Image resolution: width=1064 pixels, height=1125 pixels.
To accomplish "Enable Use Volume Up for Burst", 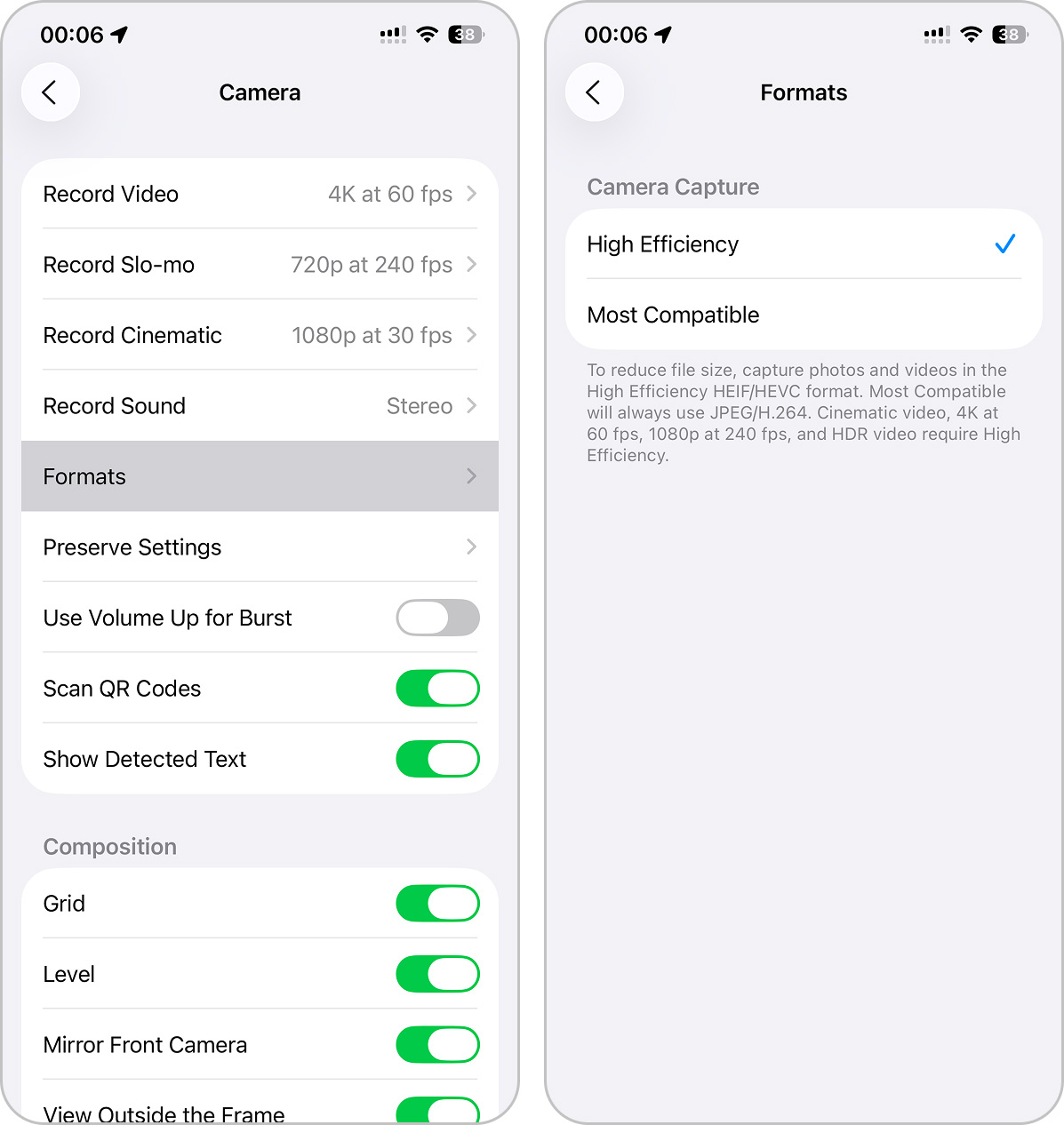I will [437, 618].
